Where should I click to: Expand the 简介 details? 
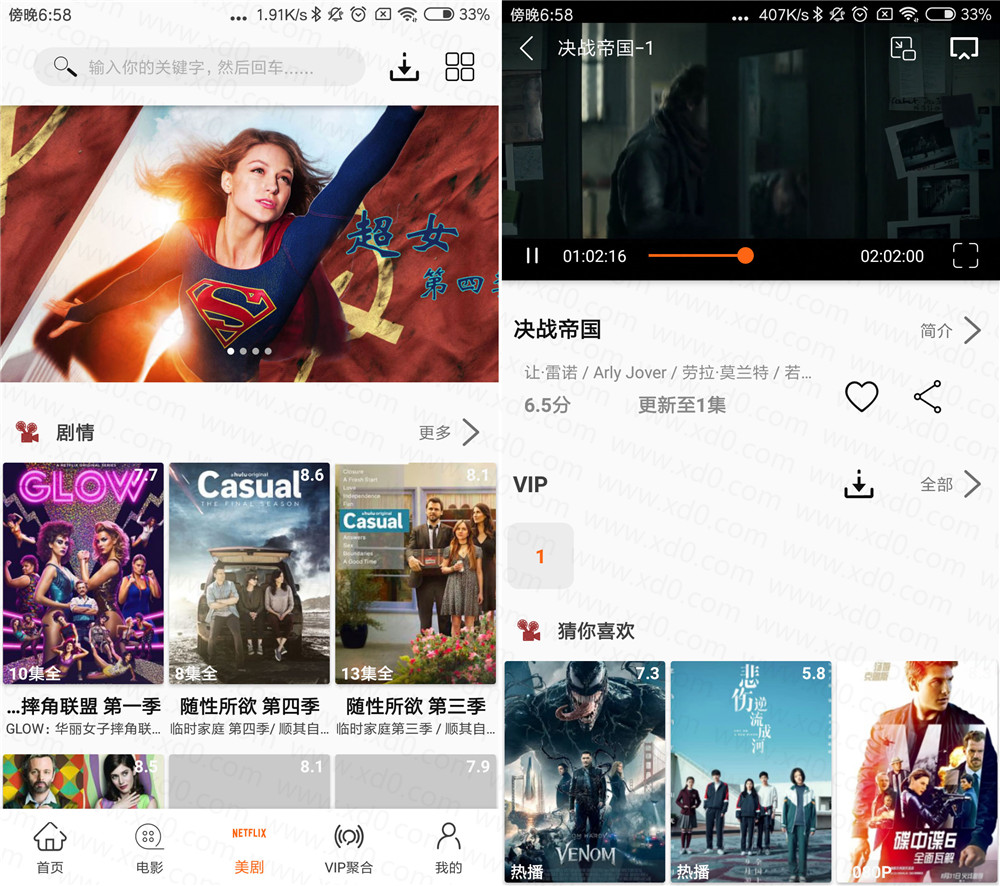950,331
